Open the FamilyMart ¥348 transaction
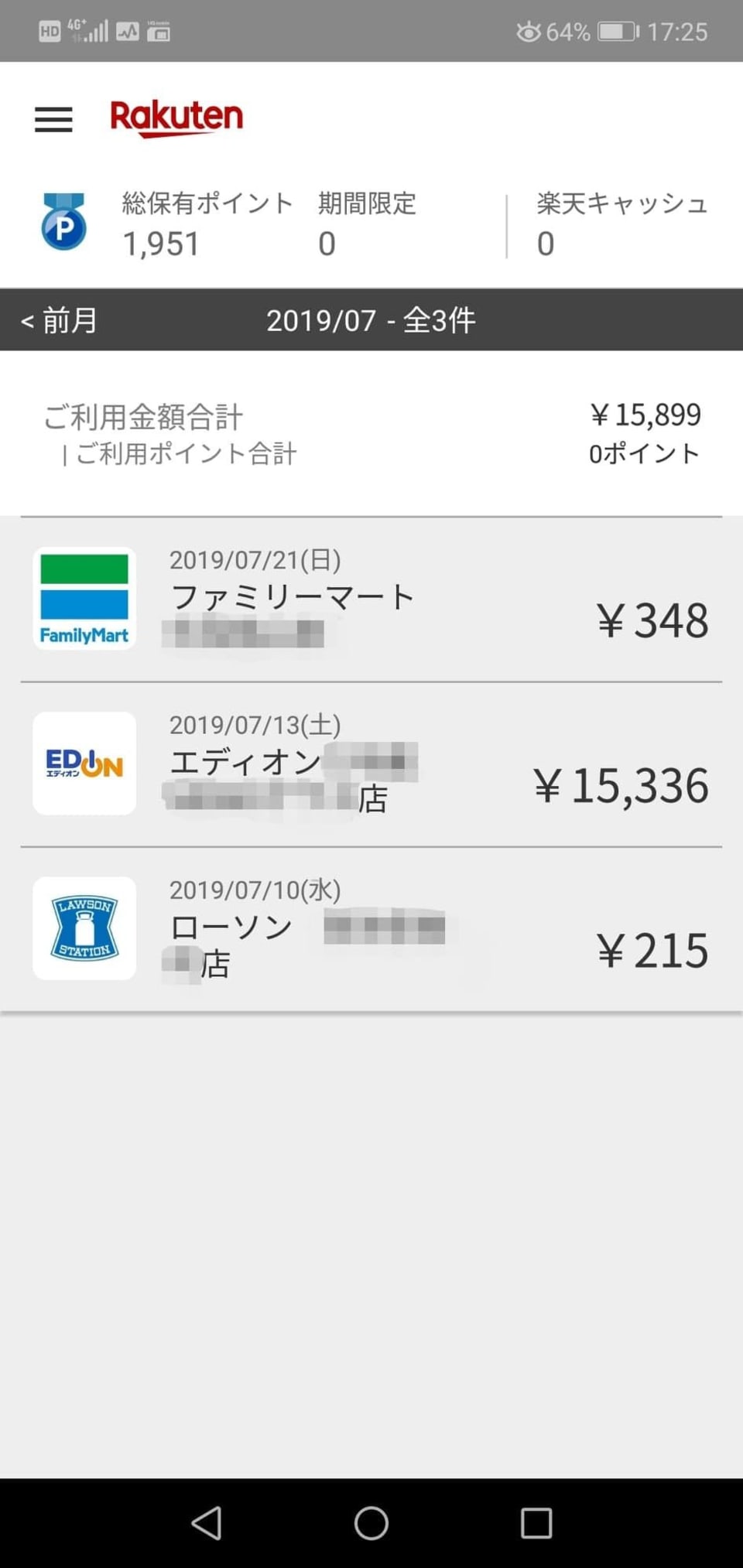743x1568 pixels. (x=371, y=600)
